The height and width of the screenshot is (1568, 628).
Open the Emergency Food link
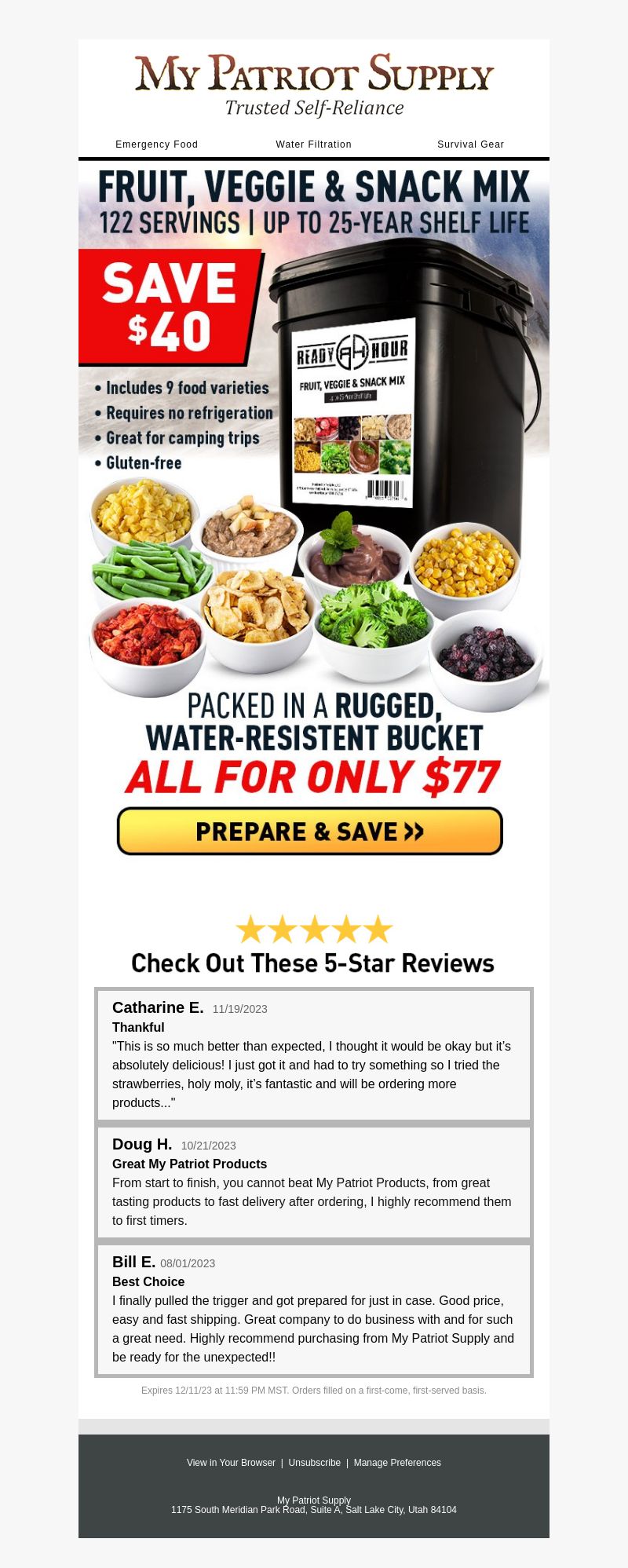point(156,144)
